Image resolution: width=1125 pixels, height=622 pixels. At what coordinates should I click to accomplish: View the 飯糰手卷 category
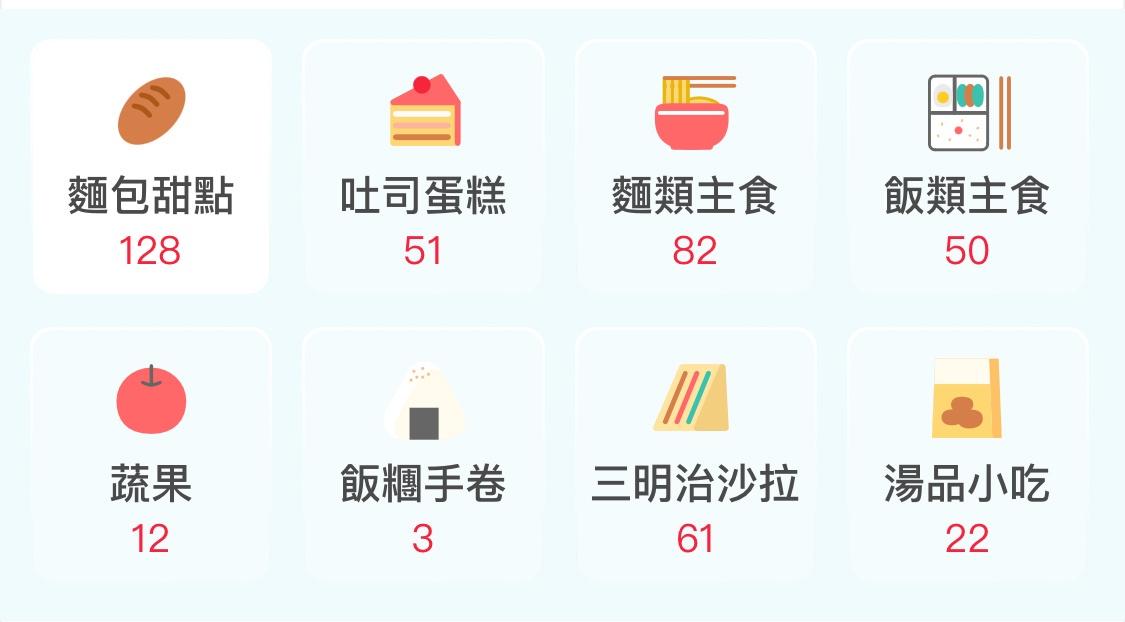point(423,455)
